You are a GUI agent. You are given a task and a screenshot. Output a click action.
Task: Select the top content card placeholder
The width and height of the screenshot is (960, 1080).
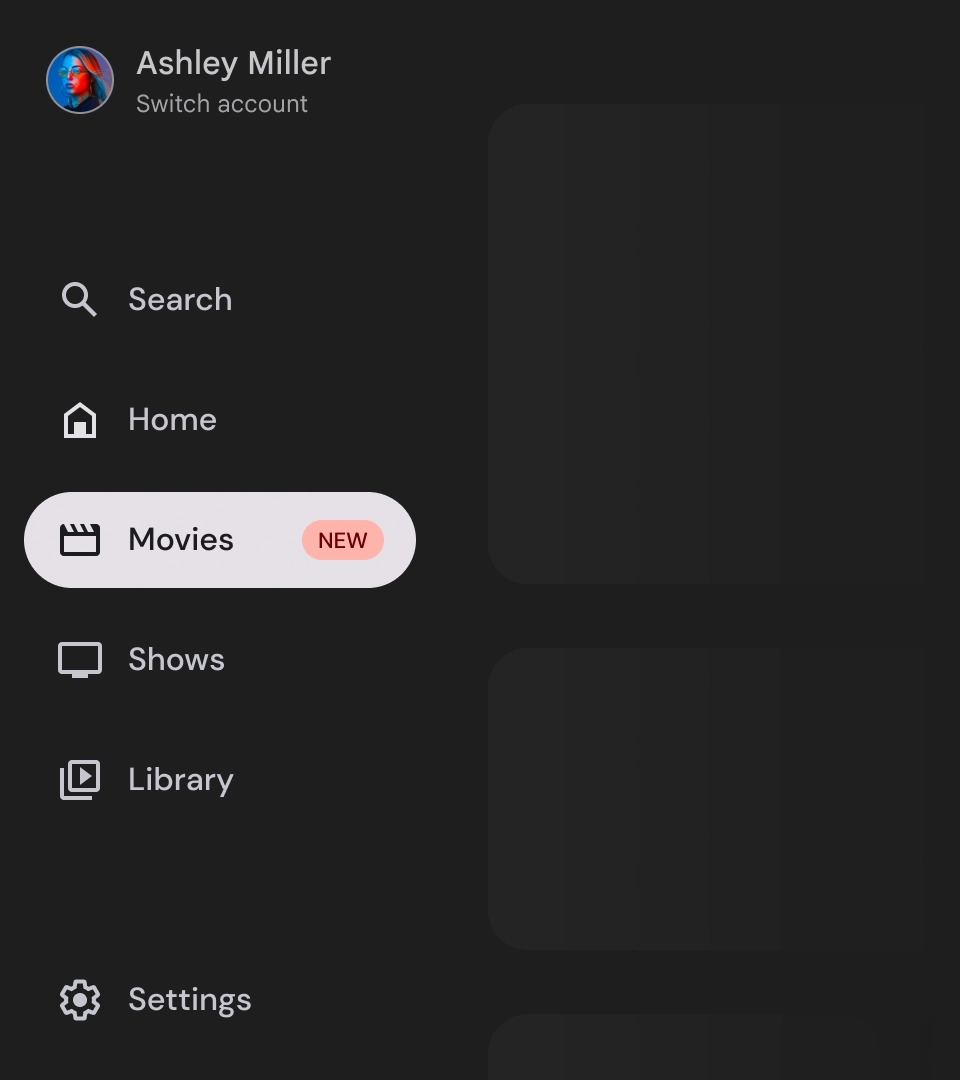(710, 344)
